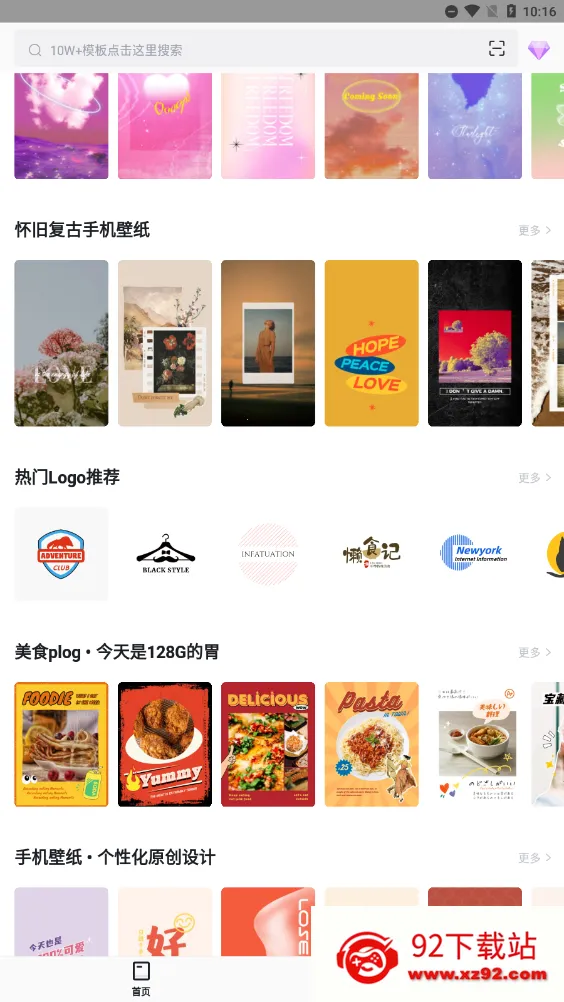Tap 更多 next to 怀旧复古手机壁纸
Viewport: 564px width, 1002px height.
coord(535,230)
